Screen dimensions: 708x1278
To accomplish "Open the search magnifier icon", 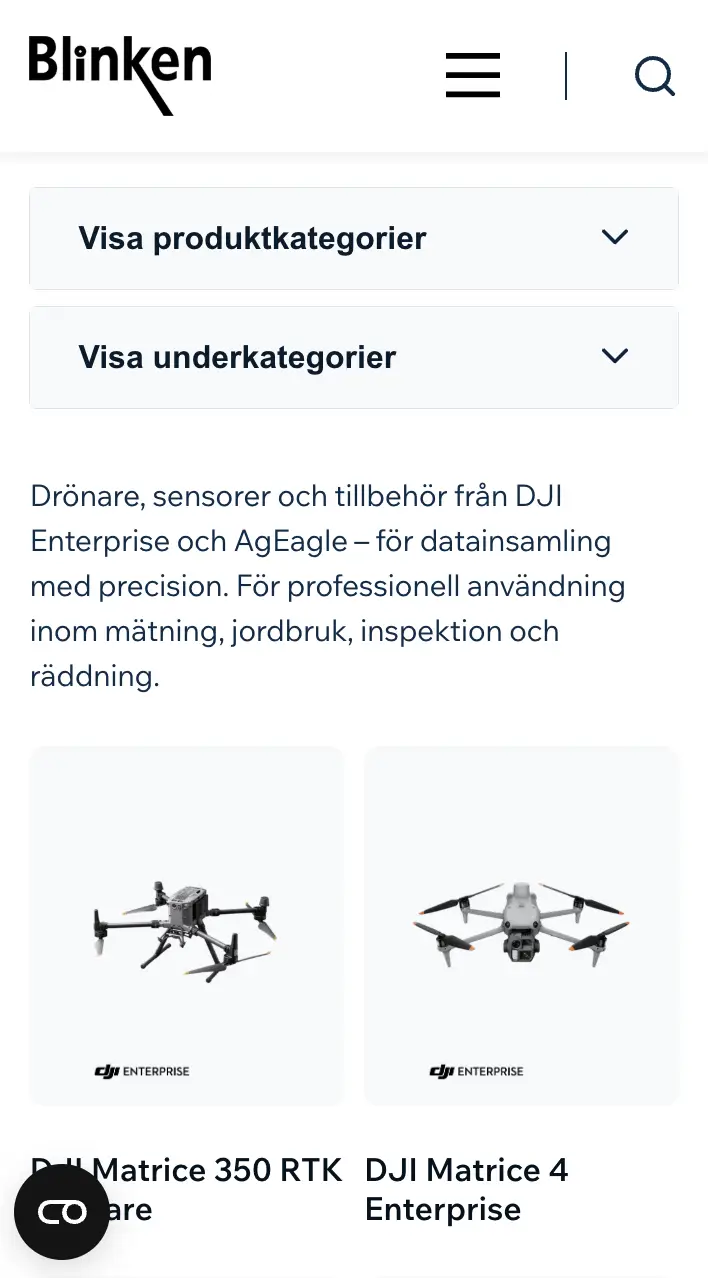I will click(655, 76).
